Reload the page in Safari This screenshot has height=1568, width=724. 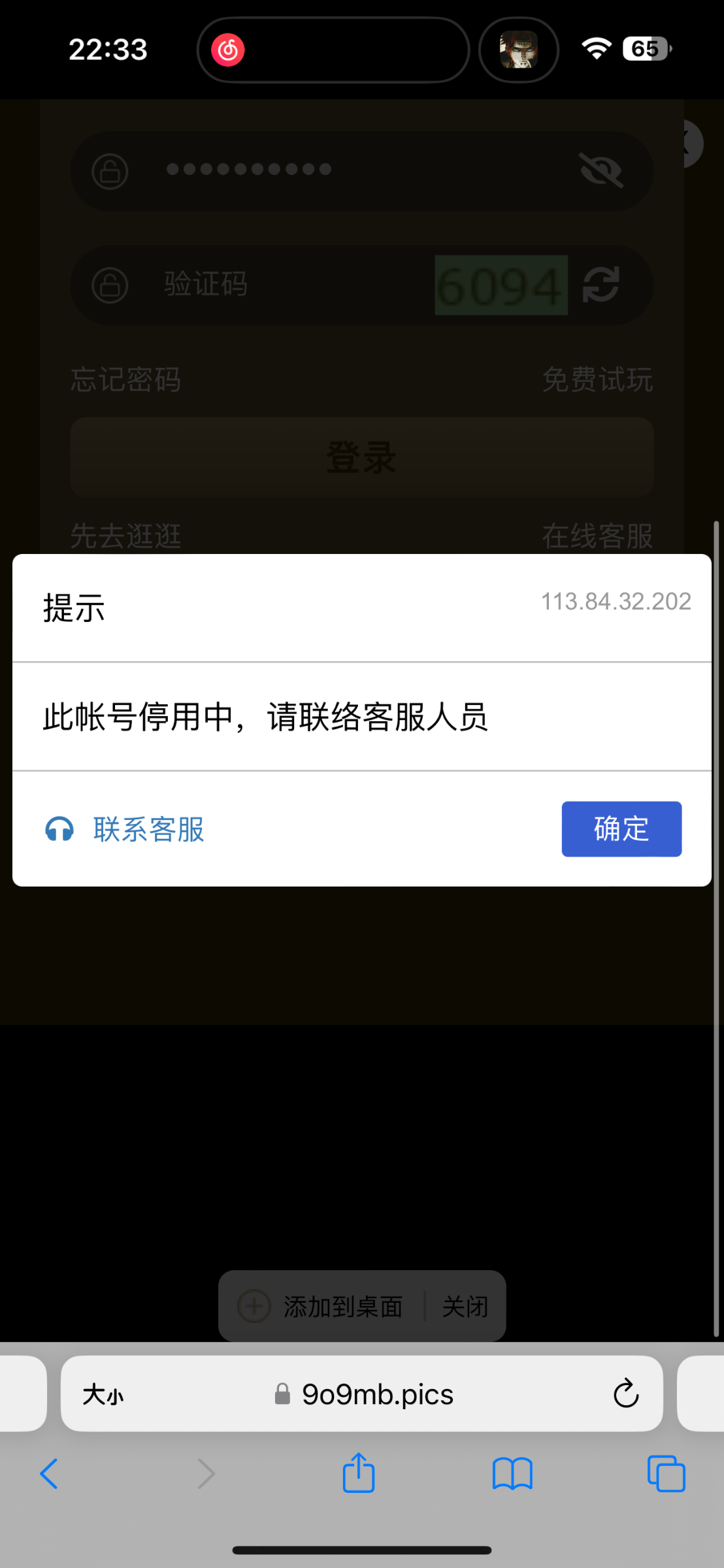coord(625,1394)
